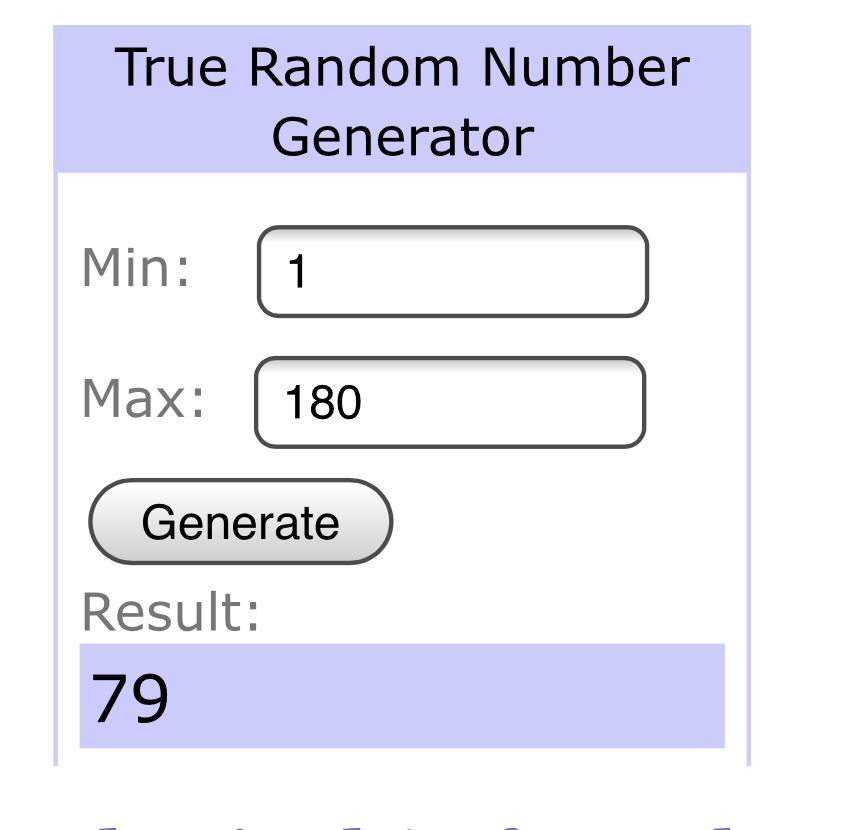Hit the Generate button
The height and width of the screenshot is (830, 851).
[x=240, y=522]
